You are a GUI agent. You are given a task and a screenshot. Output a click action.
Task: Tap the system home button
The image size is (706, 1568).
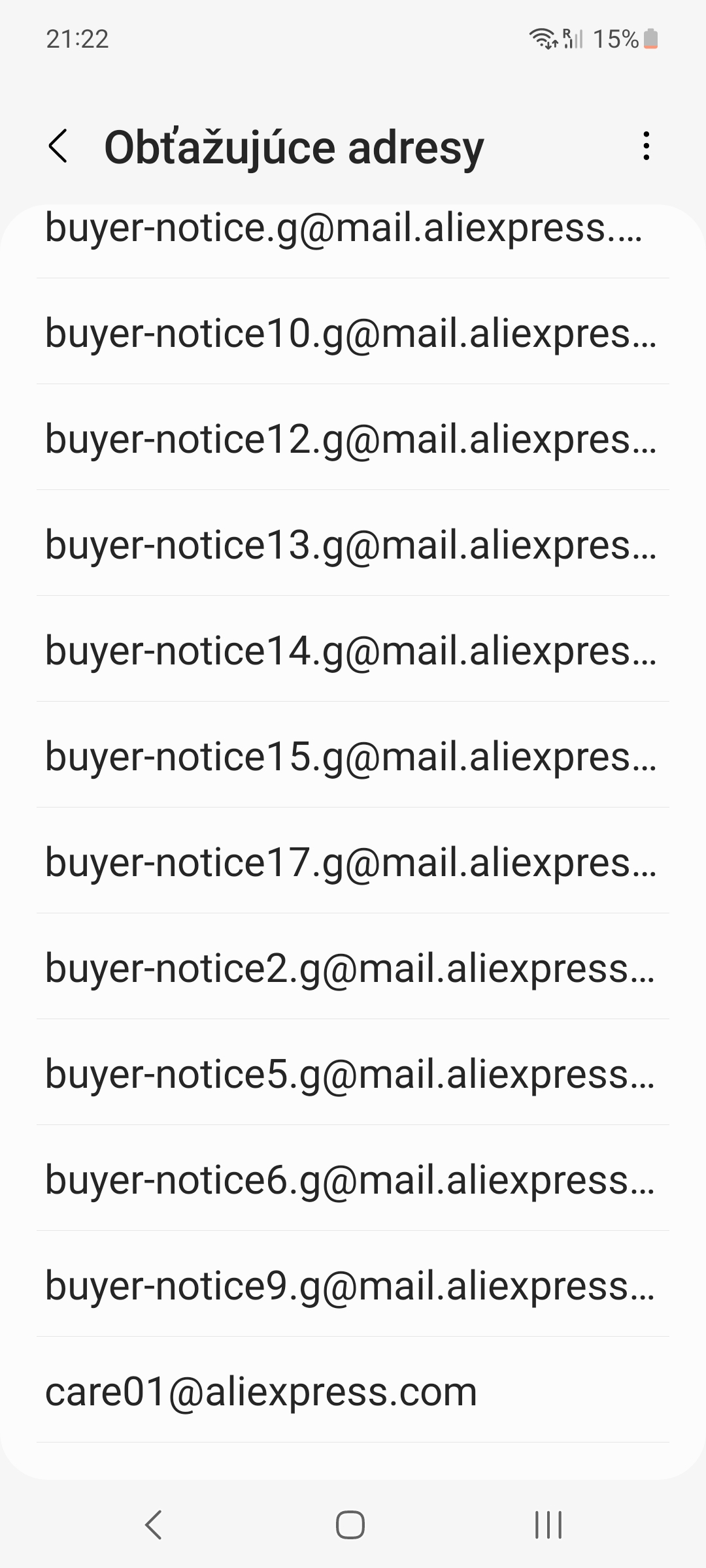tap(350, 1525)
